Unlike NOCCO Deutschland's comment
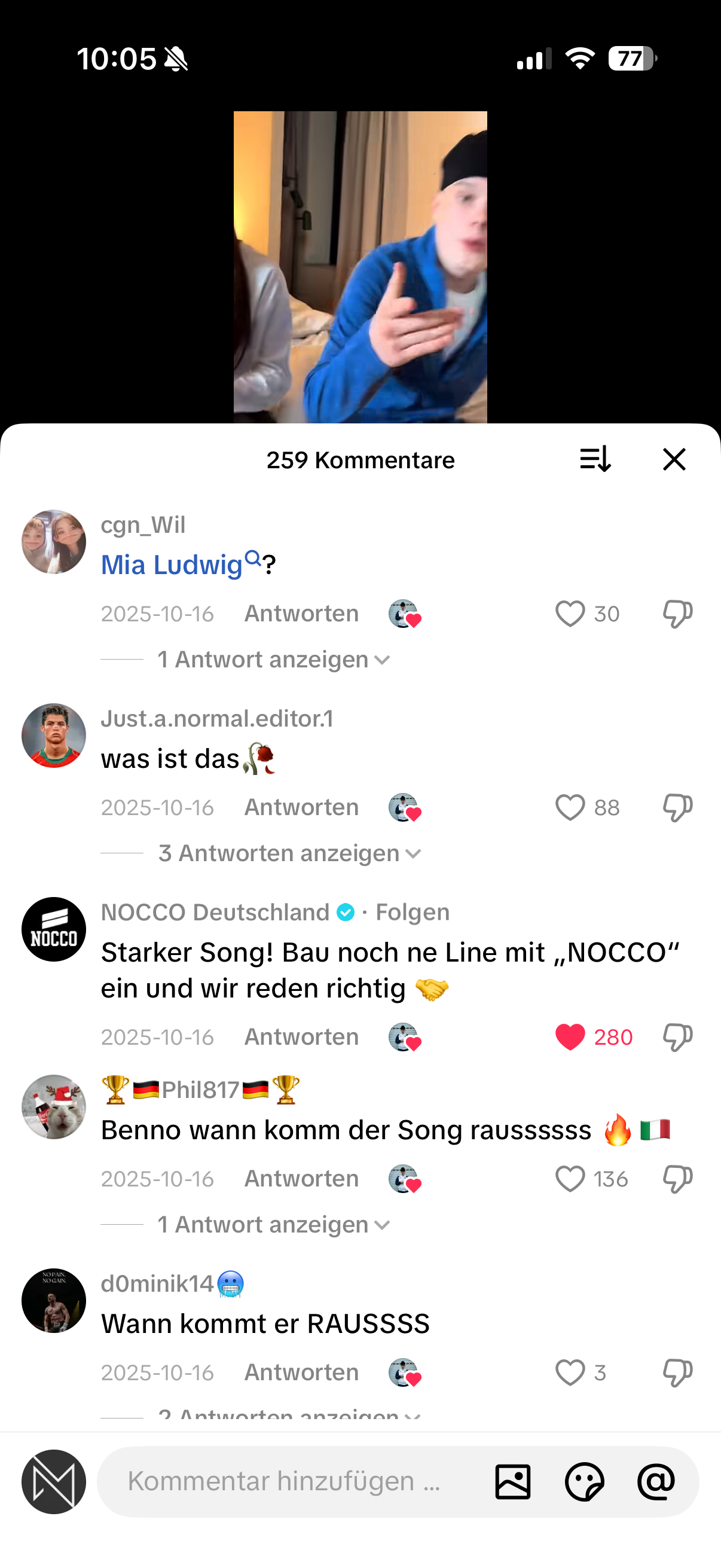Screen dimensions: 721x1568 (570, 1036)
